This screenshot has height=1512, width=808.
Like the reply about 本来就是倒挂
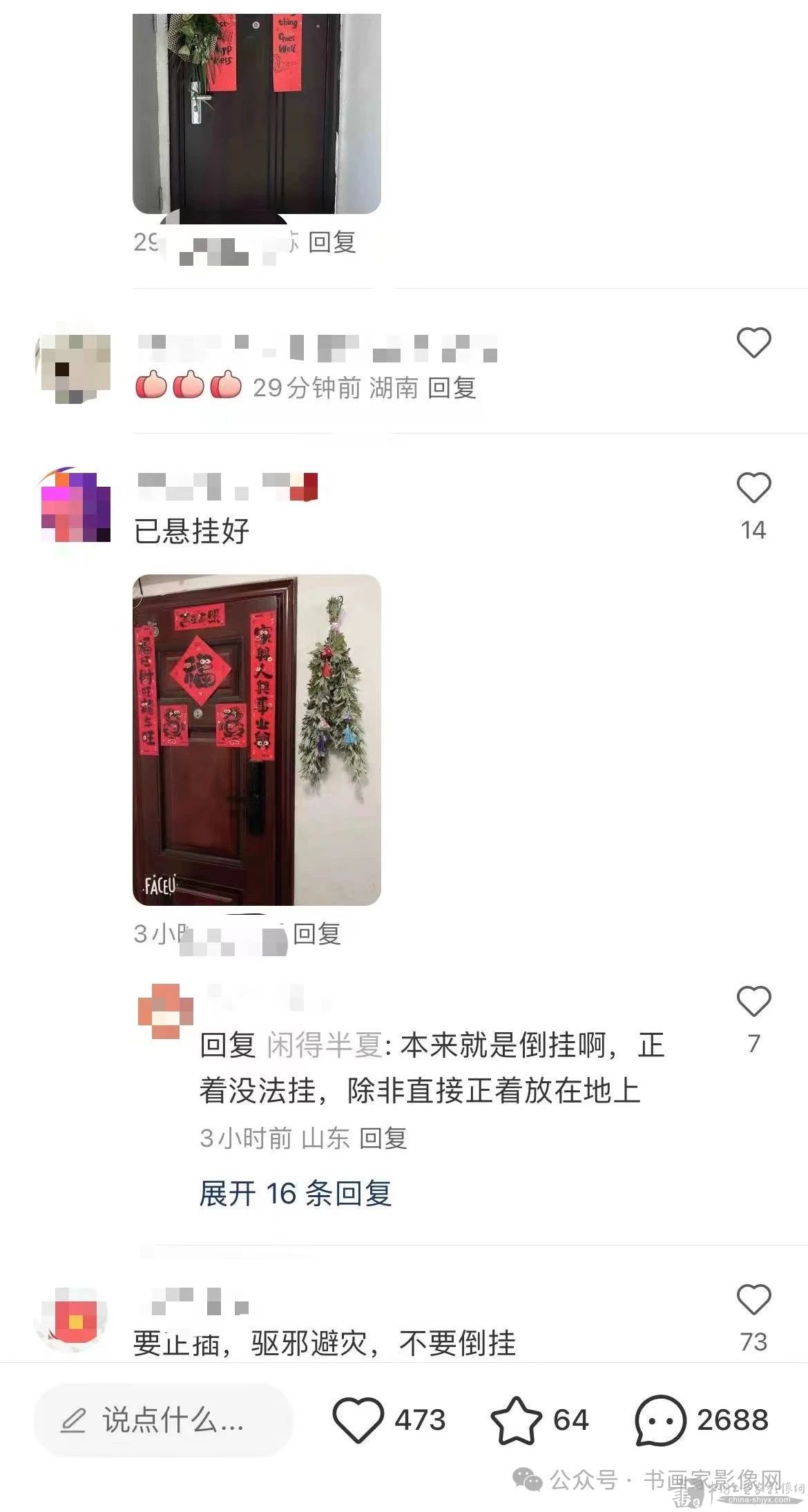tap(753, 1002)
